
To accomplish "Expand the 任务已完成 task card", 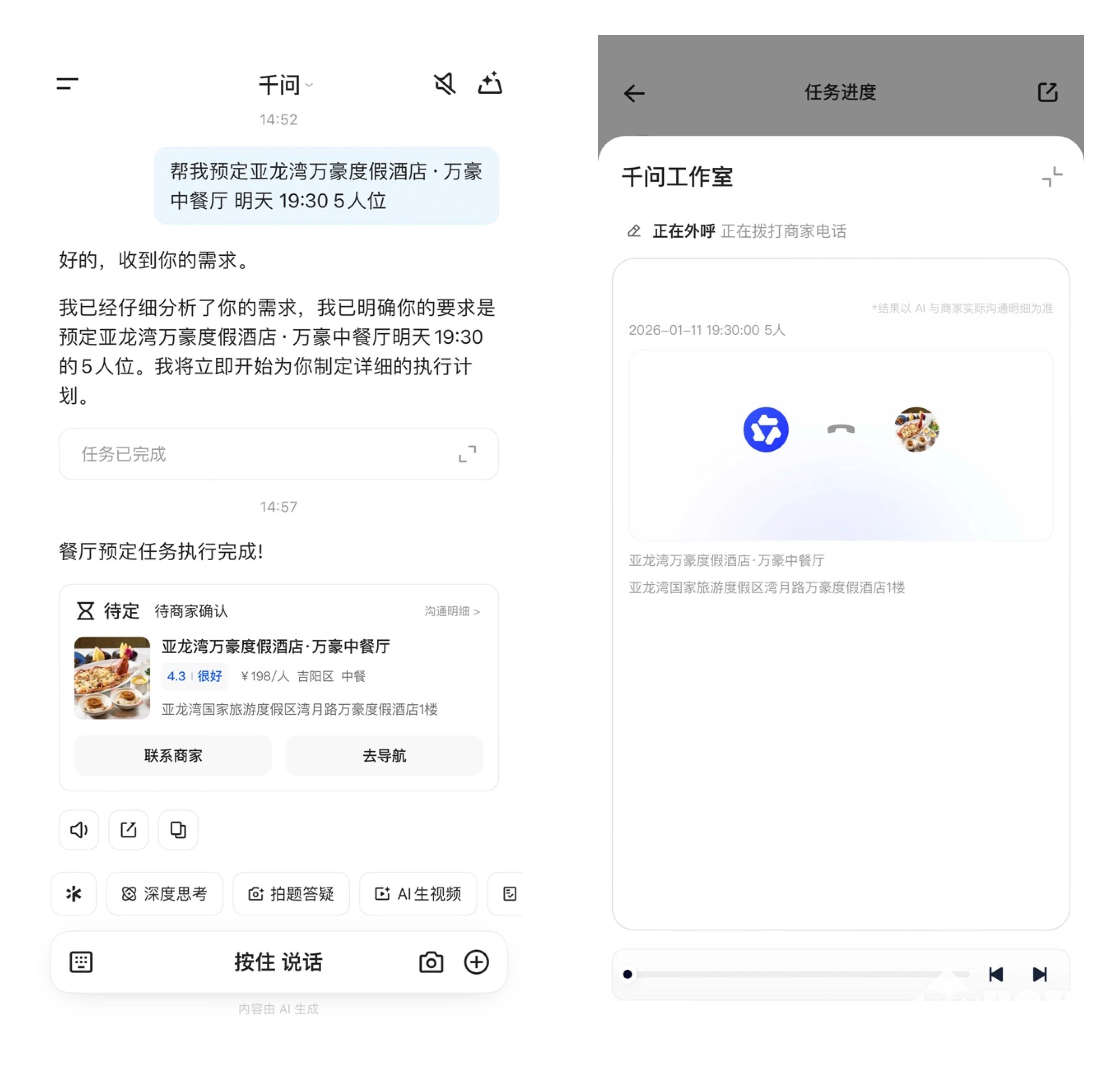I will point(467,454).
